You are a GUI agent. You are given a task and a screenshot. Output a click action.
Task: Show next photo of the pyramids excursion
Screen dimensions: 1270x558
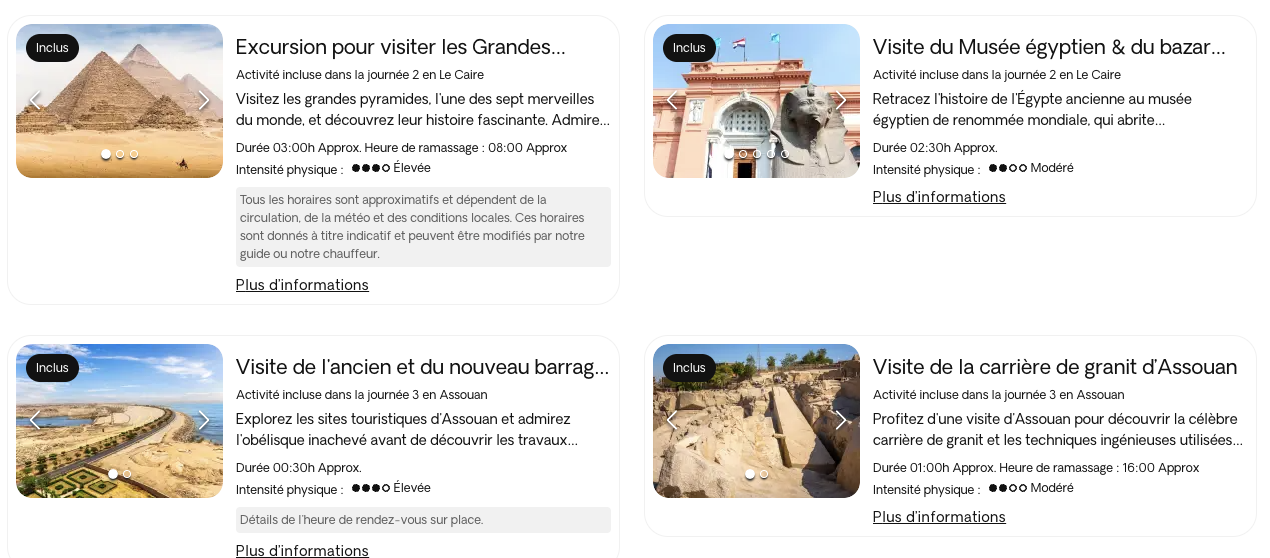(x=204, y=100)
